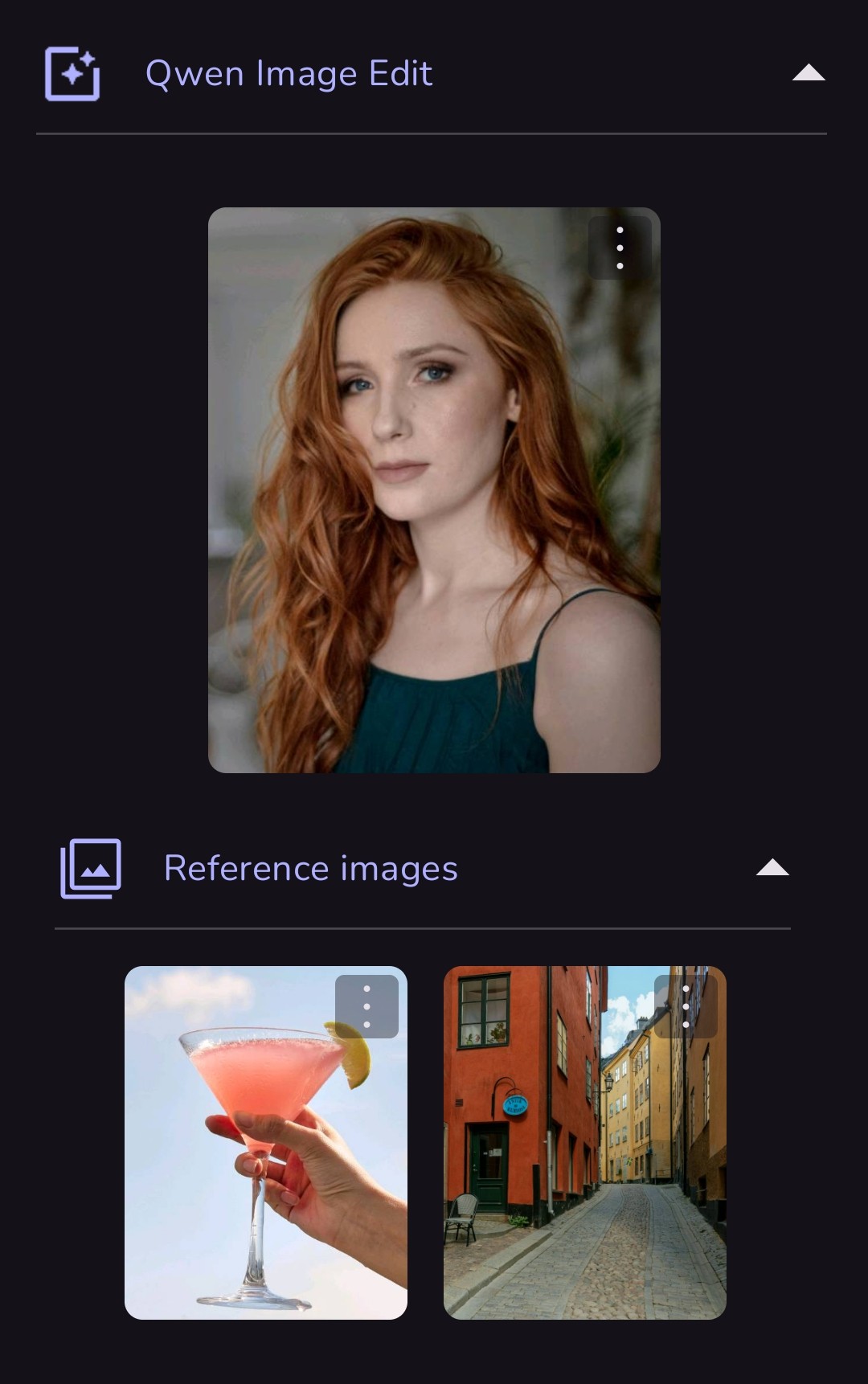Screen dimensions: 868x1384
Task: Open options menu on the cocktail image
Action: click(366, 1006)
